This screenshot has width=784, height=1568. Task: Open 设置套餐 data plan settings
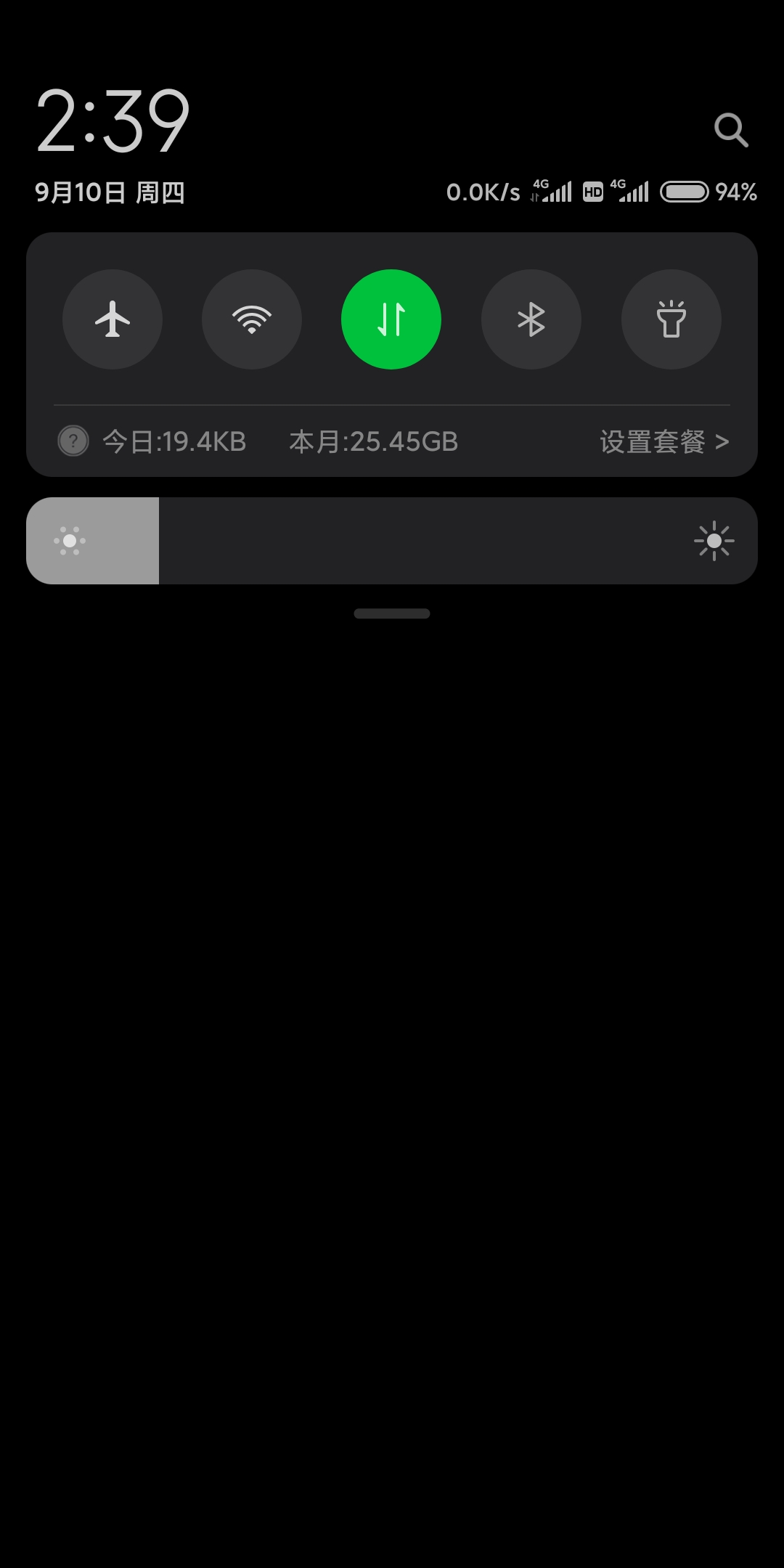click(x=664, y=441)
